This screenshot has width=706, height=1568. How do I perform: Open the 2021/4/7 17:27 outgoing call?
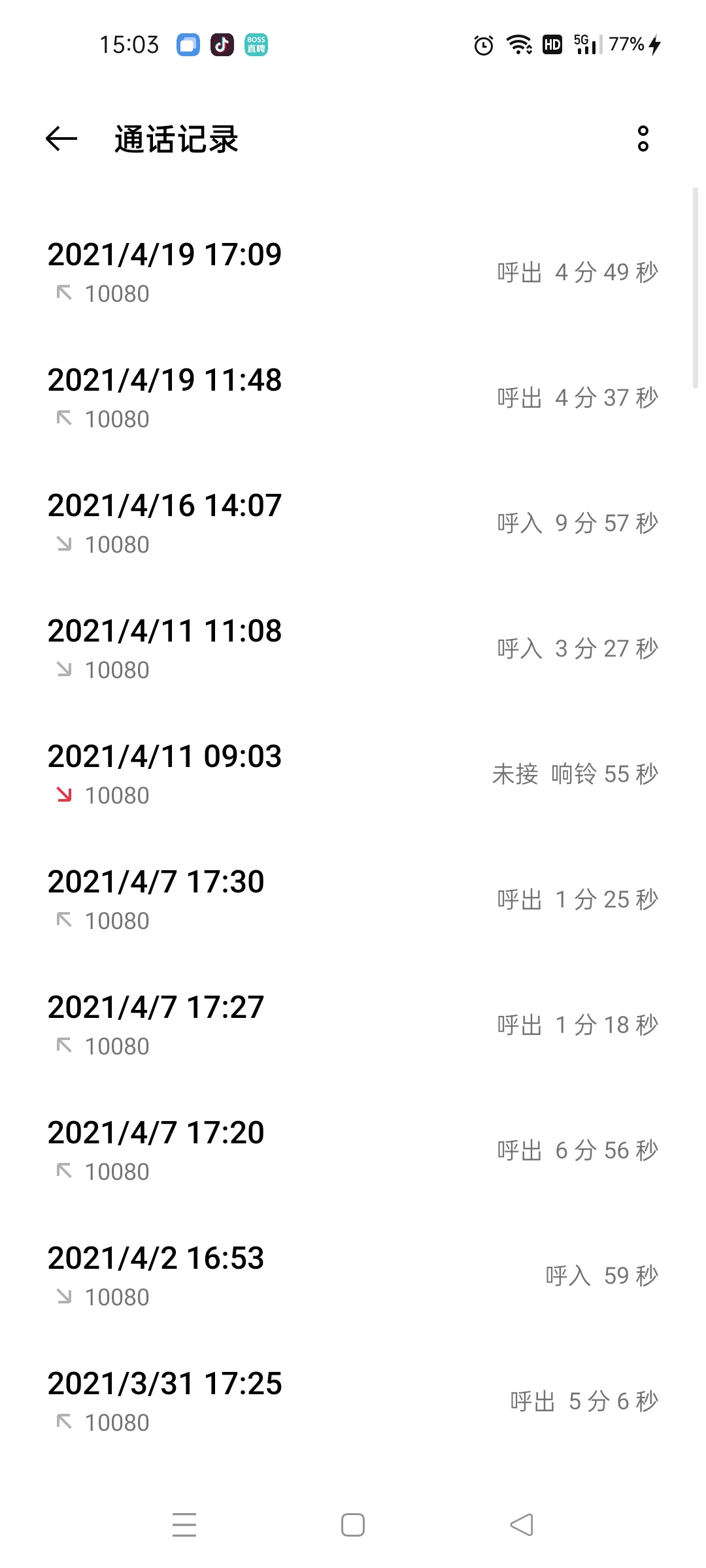click(x=353, y=1025)
